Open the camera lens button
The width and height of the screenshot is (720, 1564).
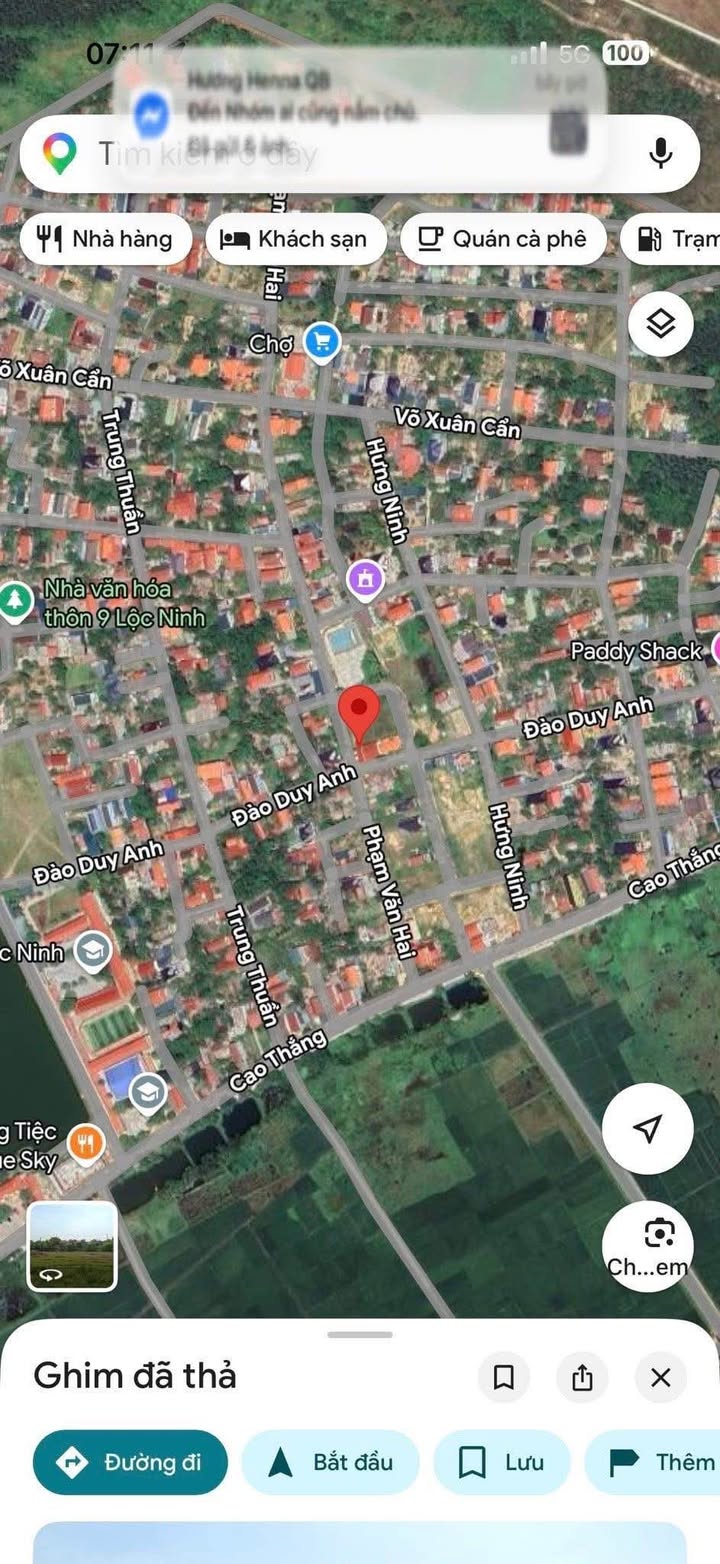tap(647, 1246)
